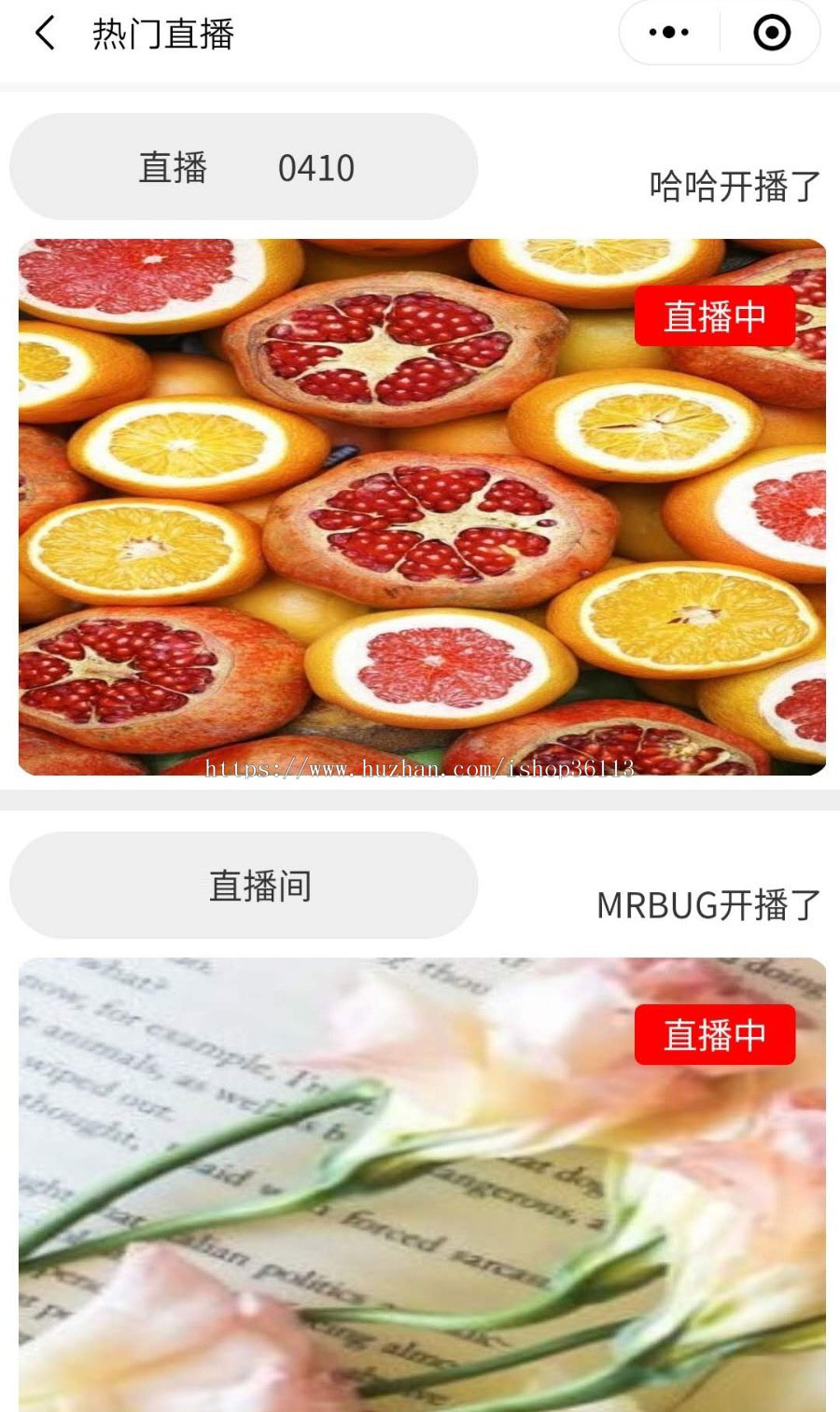This screenshot has width=840, height=1412.
Task: Go back from 热门直播 page
Action: coord(45,35)
